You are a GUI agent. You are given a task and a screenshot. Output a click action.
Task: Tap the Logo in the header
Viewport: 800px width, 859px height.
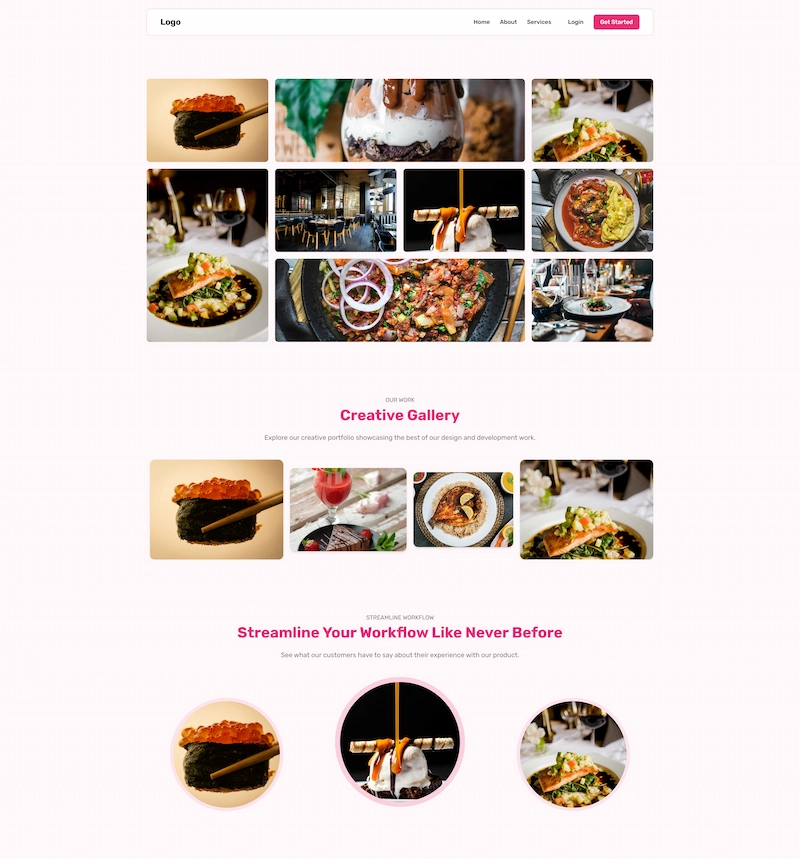pyautogui.click(x=170, y=22)
